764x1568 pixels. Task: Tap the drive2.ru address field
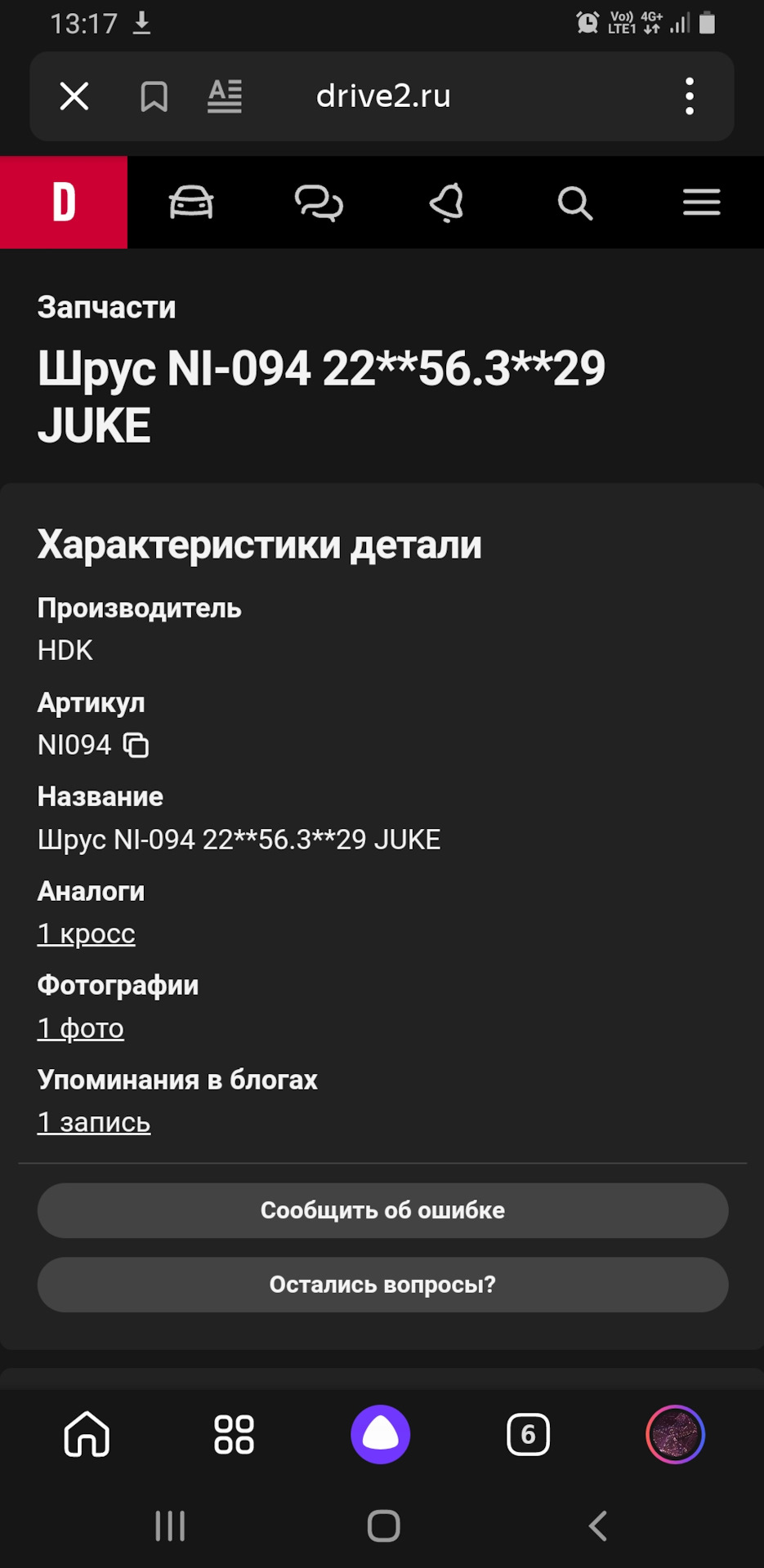tap(383, 96)
